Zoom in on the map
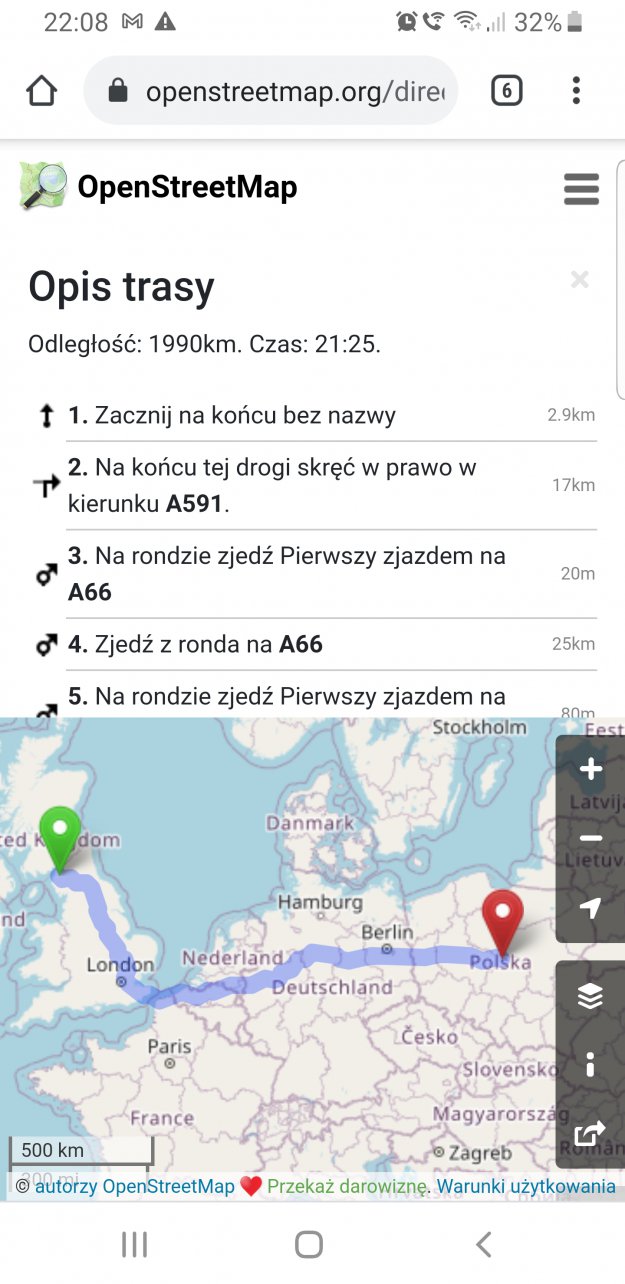Viewport: 625px width, 1284px height. tap(591, 769)
